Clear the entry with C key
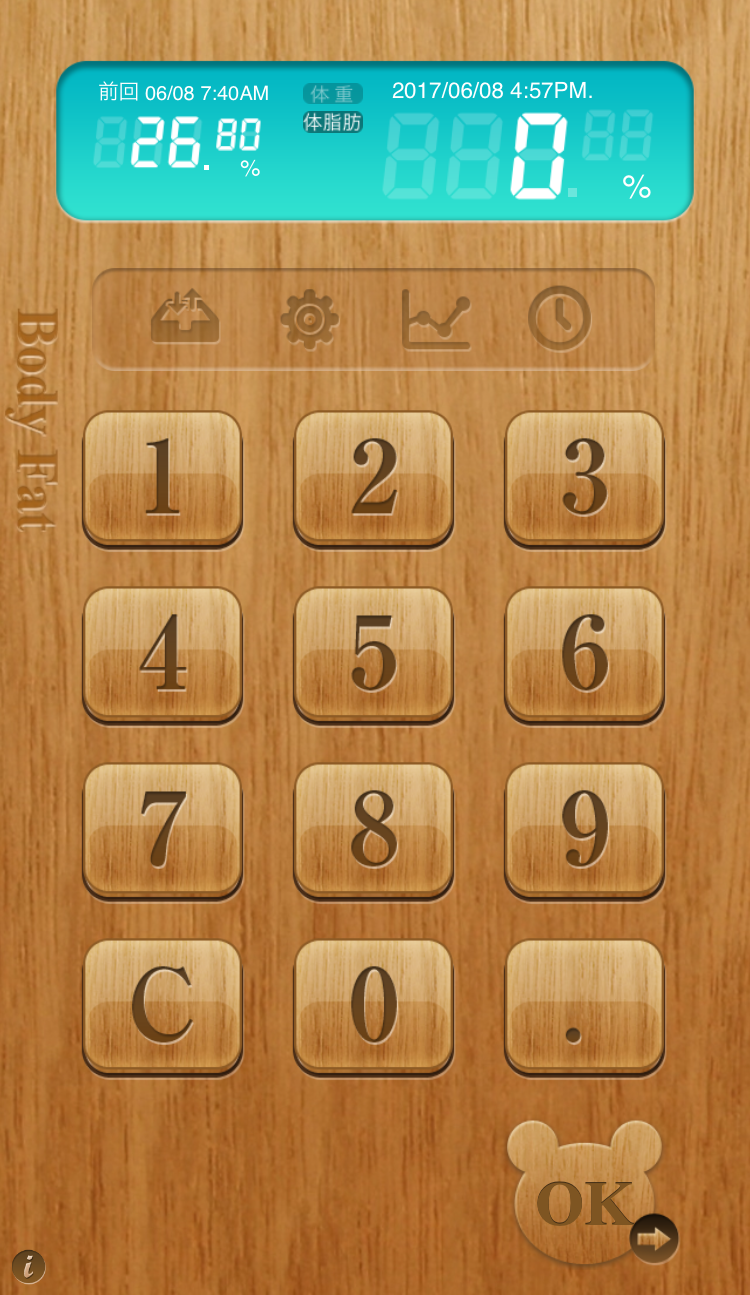 pyautogui.click(x=162, y=1005)
